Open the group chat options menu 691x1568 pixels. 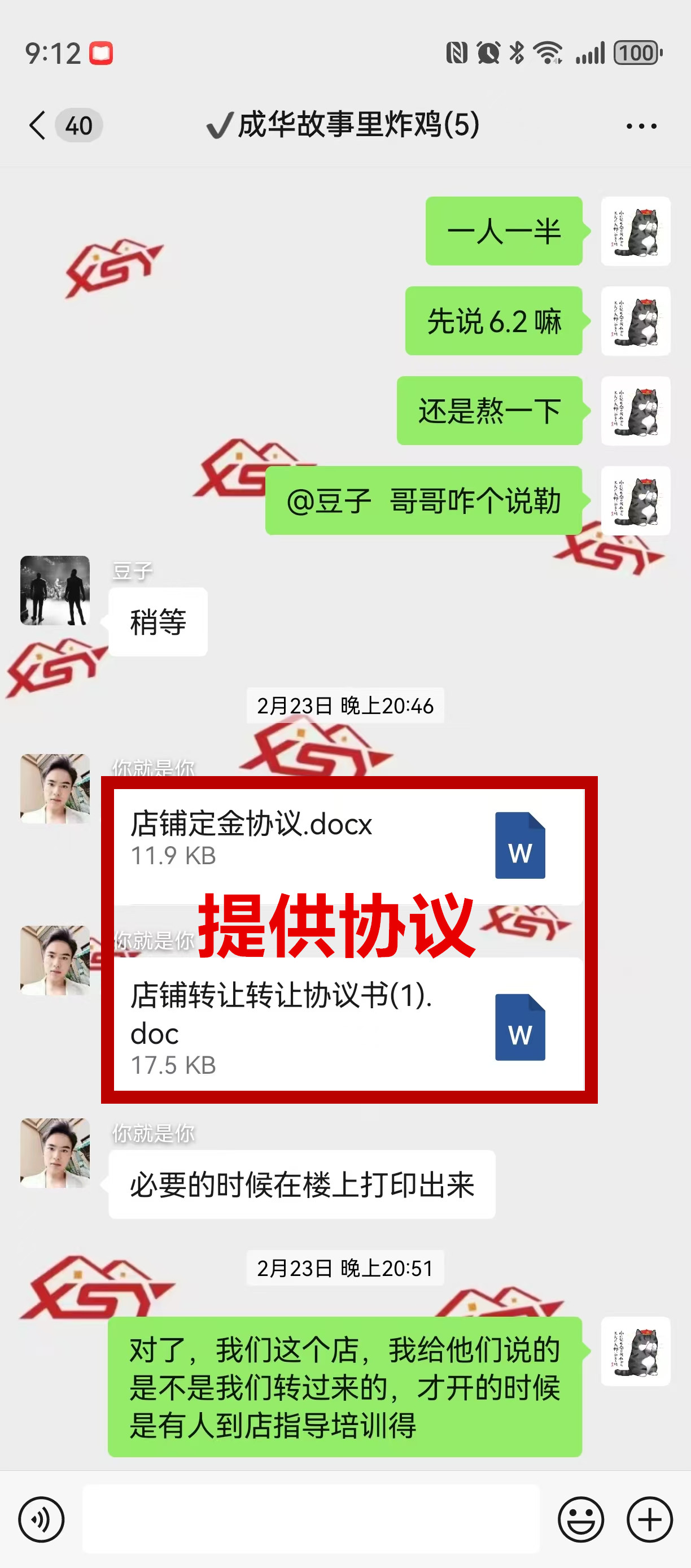(x=641, y=126)
